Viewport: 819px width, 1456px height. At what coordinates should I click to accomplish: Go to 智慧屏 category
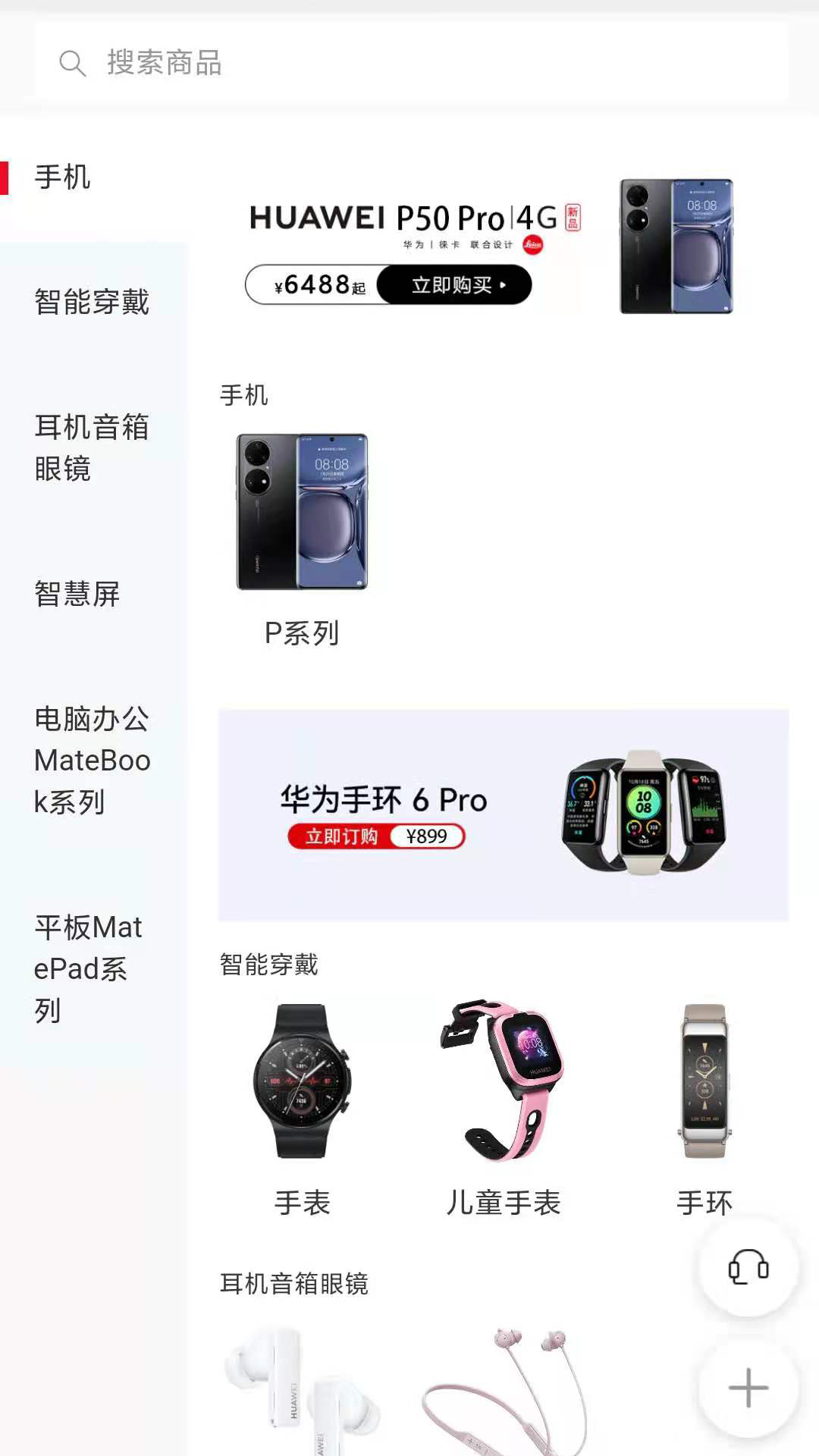coord(77,595)
